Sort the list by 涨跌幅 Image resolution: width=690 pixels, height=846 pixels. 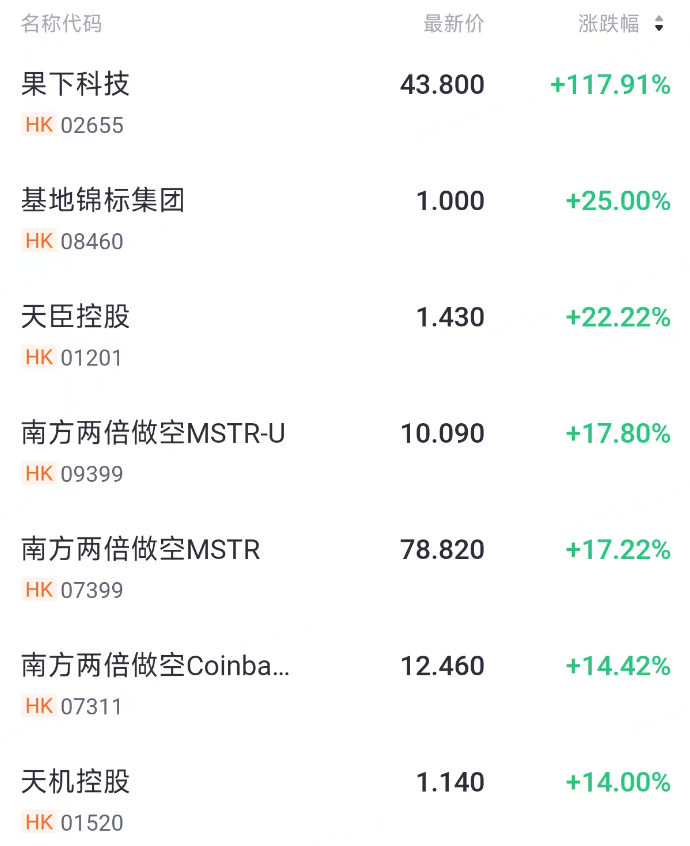(x=620, y=24)
